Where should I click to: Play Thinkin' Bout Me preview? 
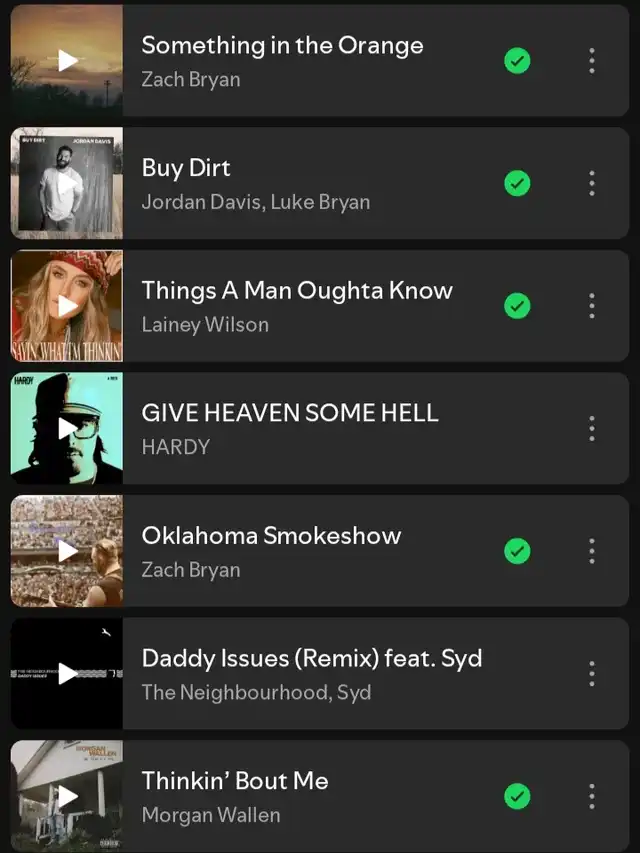coord(67,796)
